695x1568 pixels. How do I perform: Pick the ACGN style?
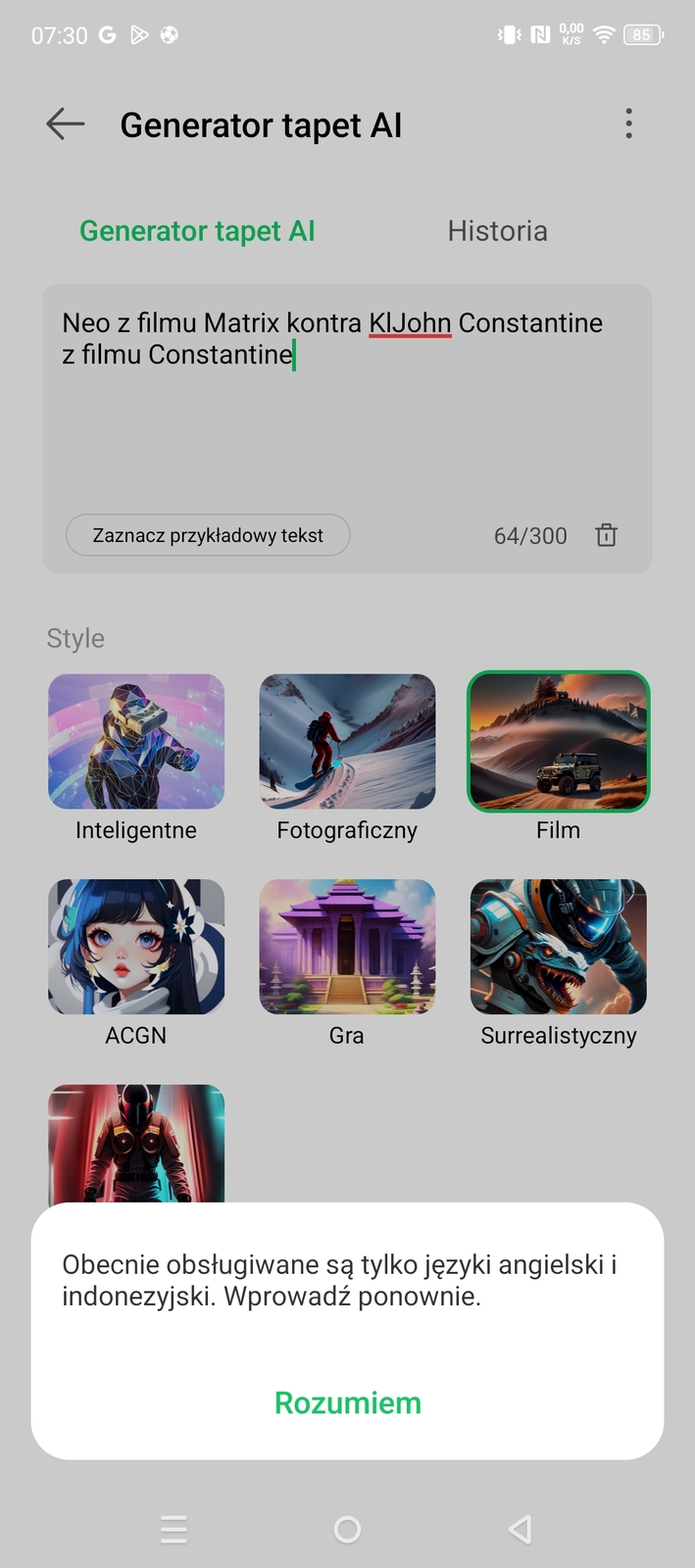tap(136, 947)
